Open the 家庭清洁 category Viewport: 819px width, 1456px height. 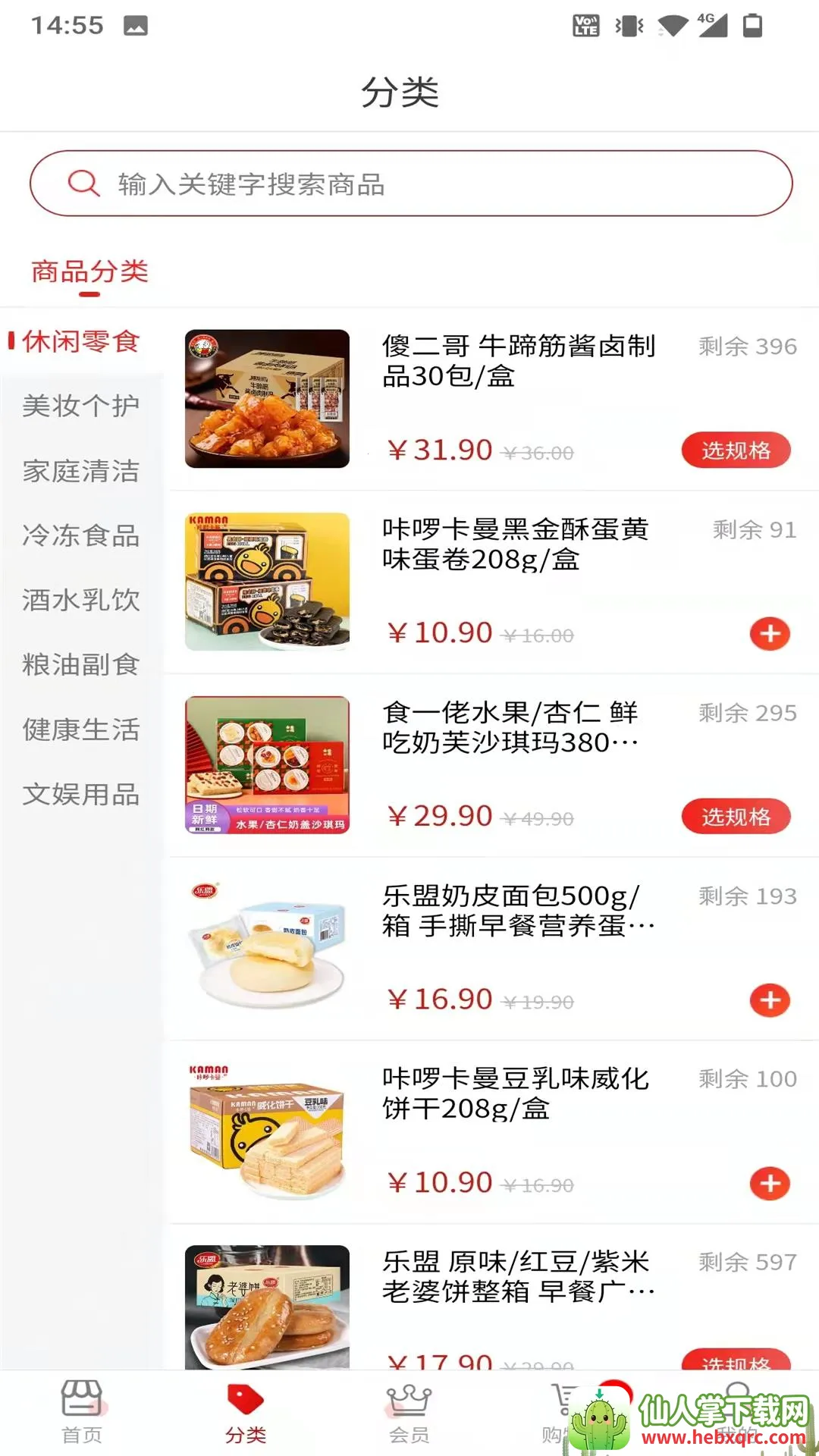[81, 471]
